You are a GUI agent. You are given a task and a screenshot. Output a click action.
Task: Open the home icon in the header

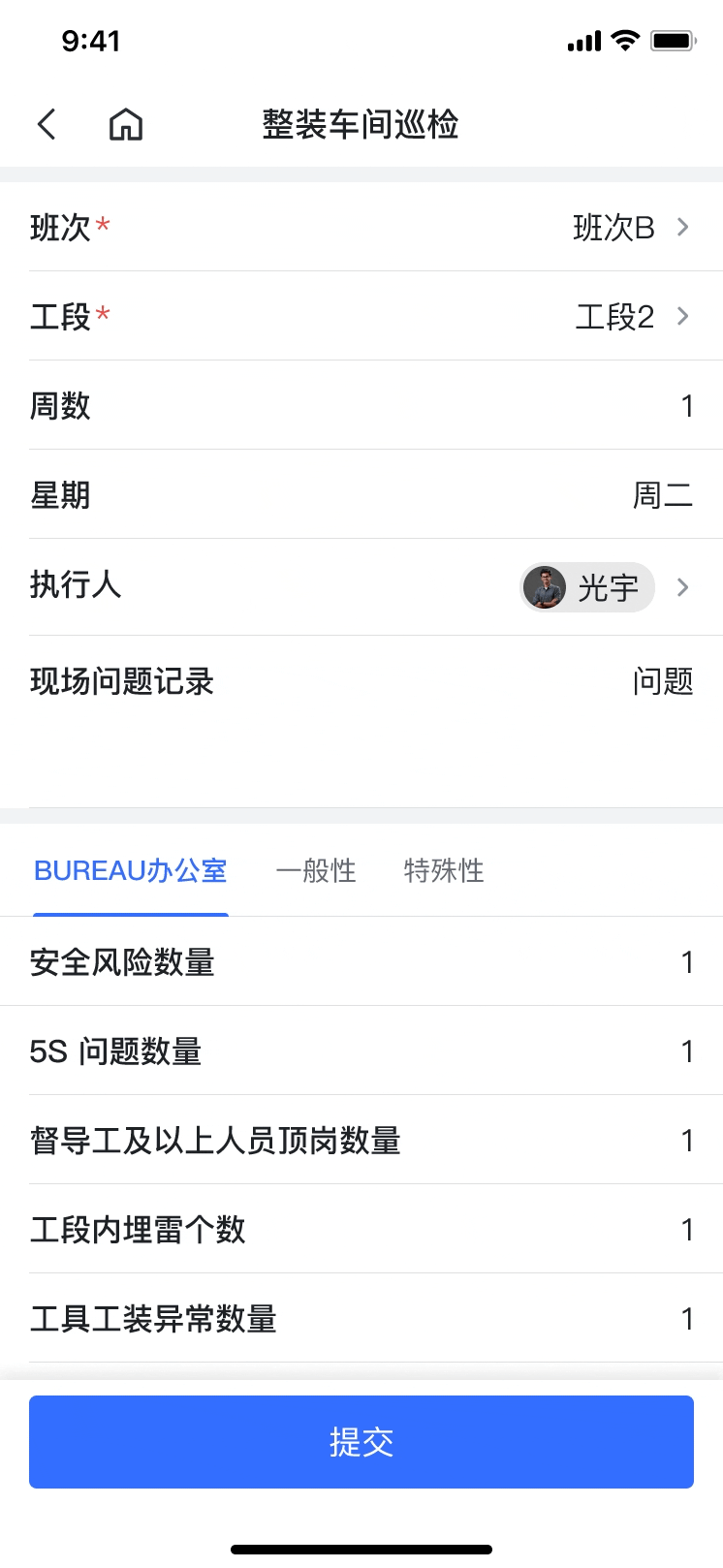tap(126, 124)
